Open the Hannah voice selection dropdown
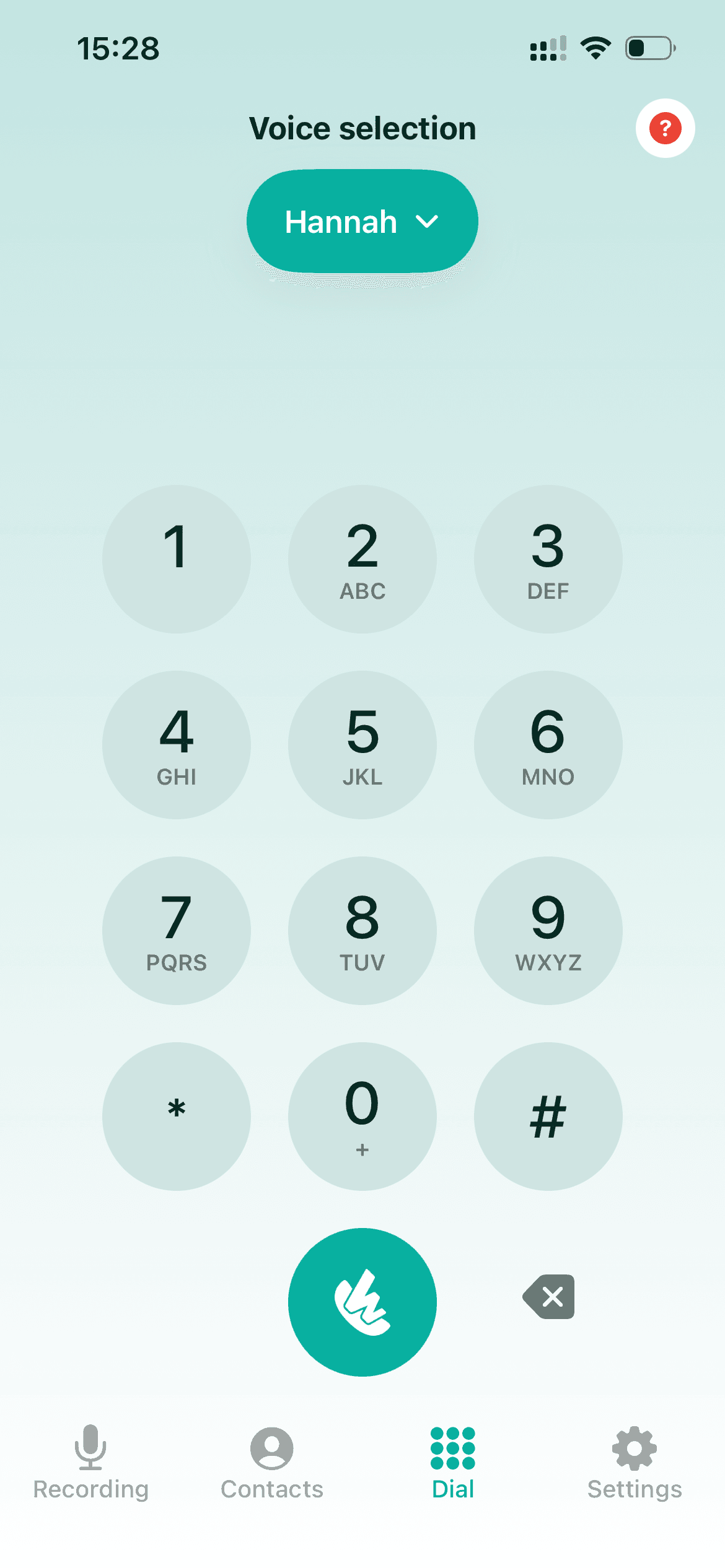Image resolution: width=725 pixels, height=1568 pixels. click(362, 220)
